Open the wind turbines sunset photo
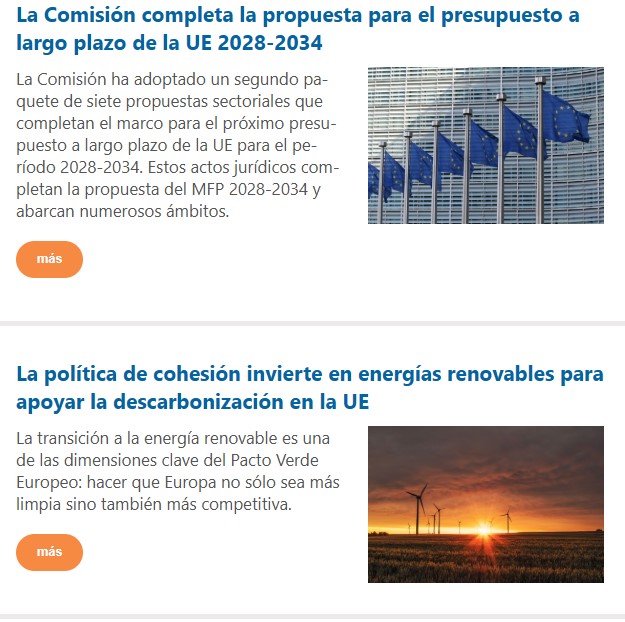 point(485,504)
